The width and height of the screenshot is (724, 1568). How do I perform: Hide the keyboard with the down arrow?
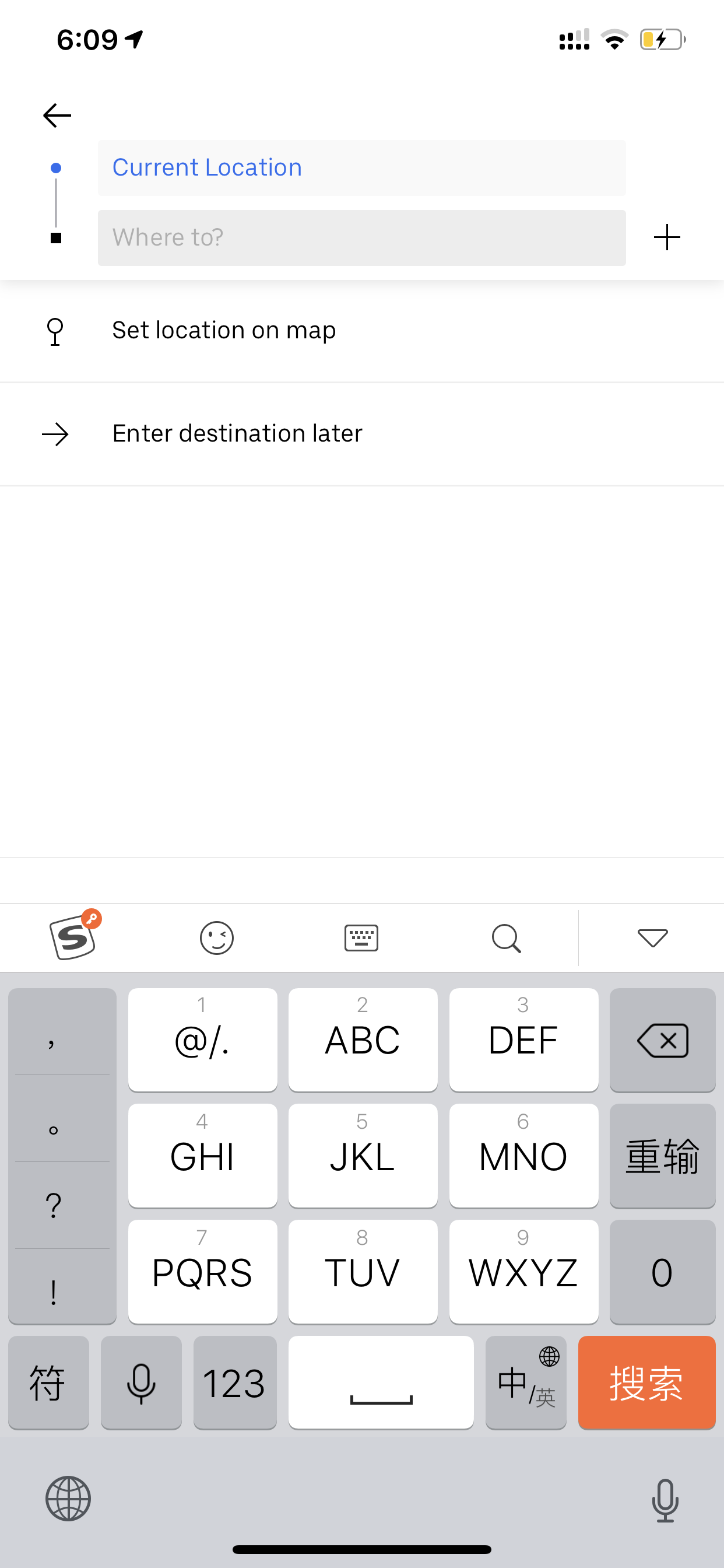click(653, 938)
